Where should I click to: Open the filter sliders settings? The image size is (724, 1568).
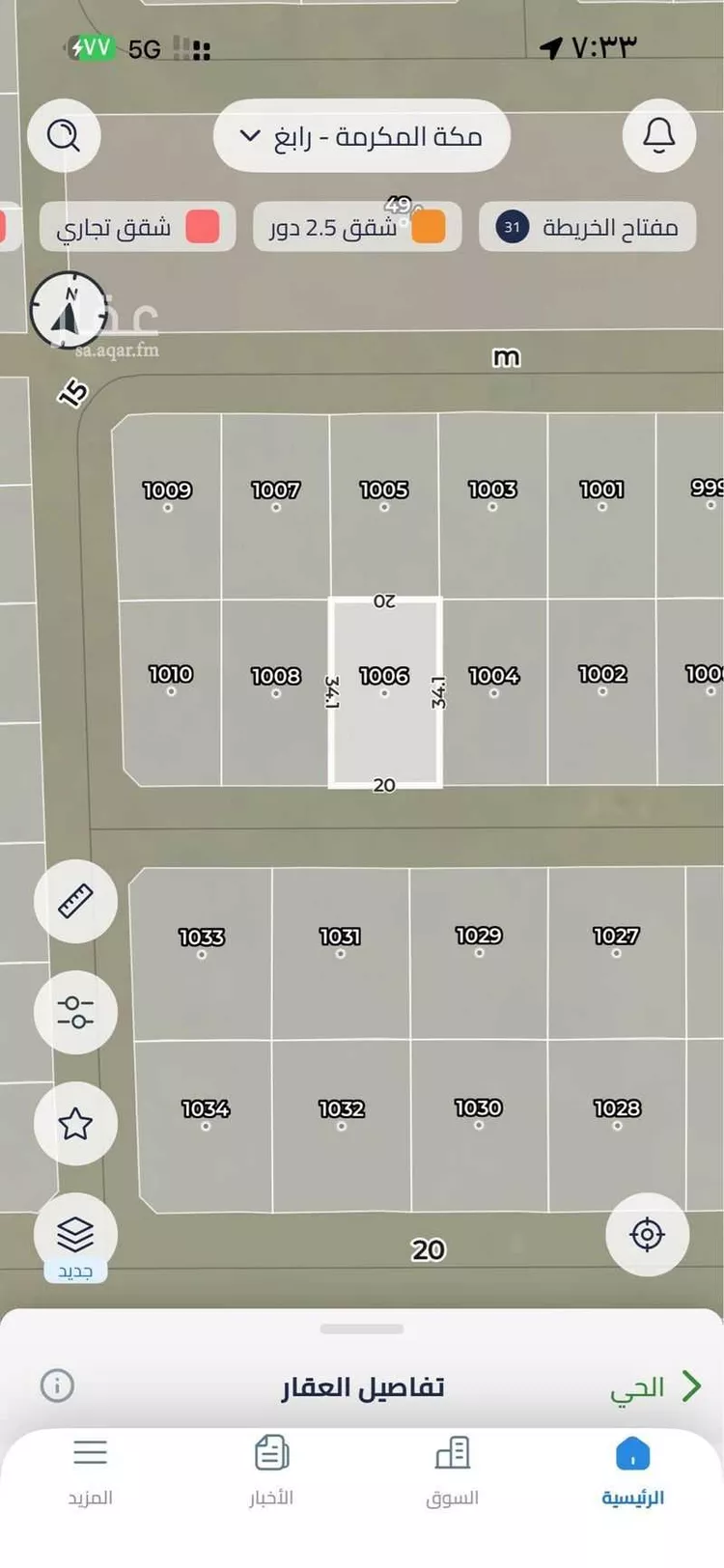click(x=75, y=1012)
